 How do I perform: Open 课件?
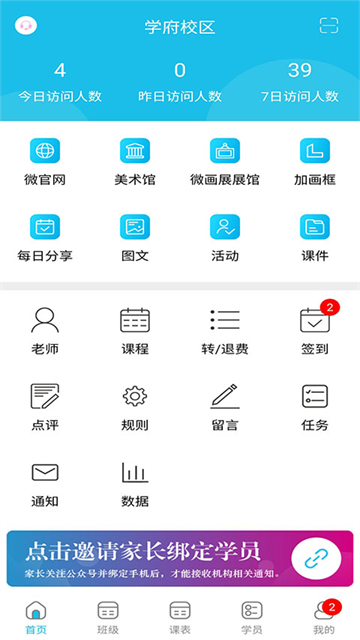(x=315, y=238)
